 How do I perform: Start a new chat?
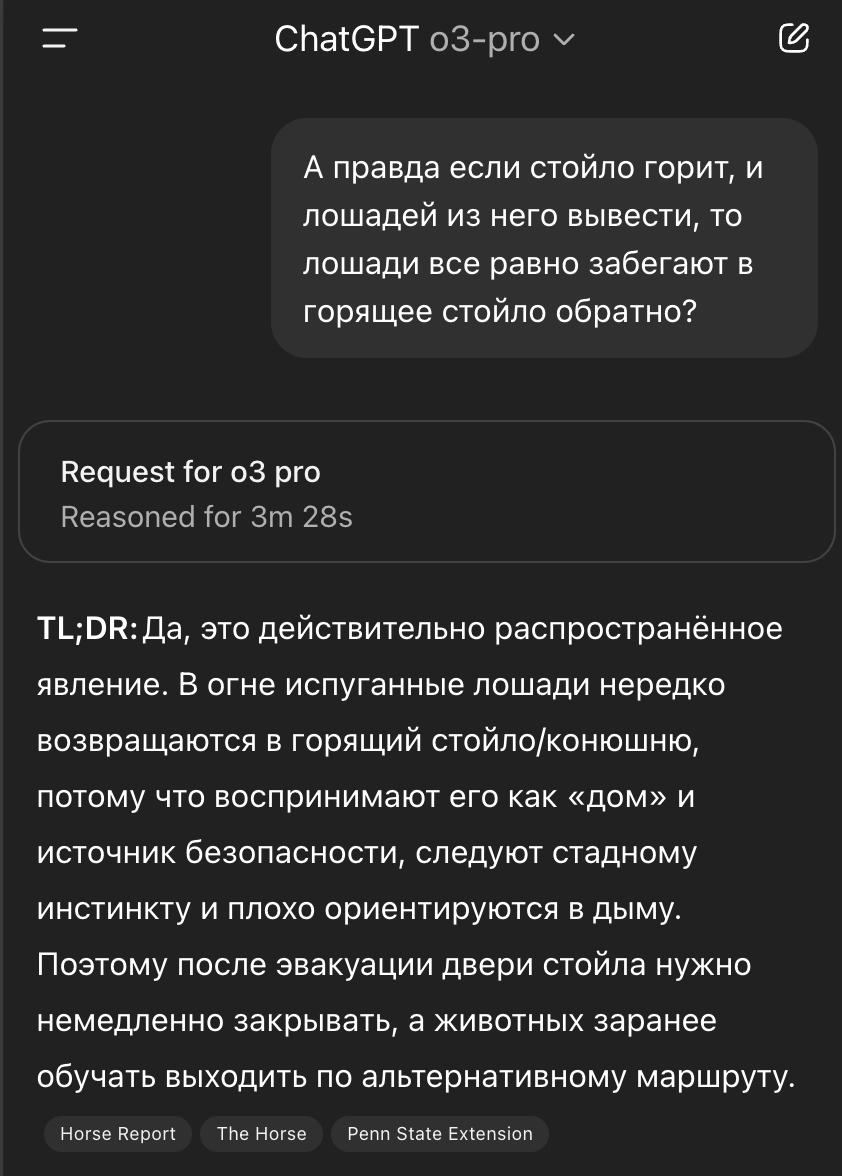tap(793, 39)
